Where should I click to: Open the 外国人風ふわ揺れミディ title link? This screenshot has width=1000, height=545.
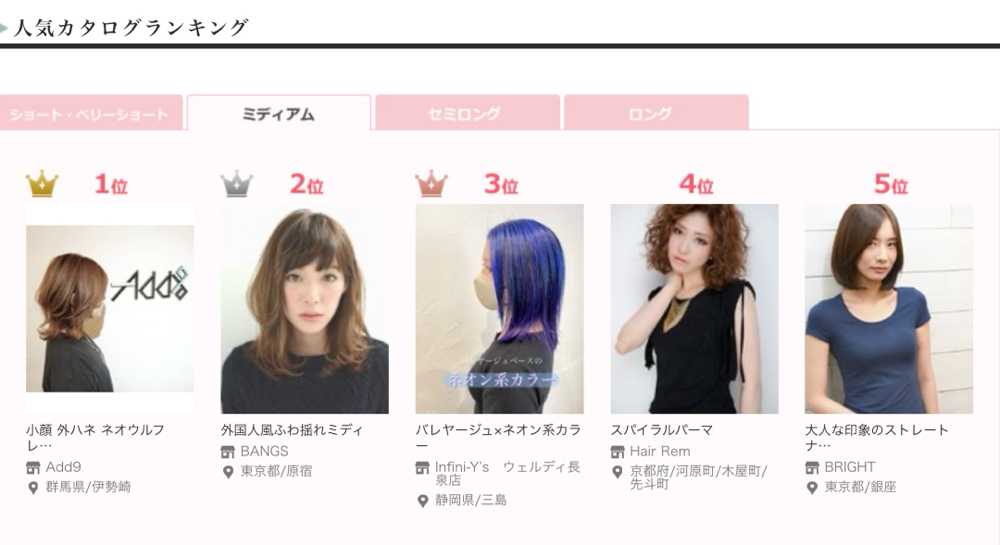tap(291, 430)
